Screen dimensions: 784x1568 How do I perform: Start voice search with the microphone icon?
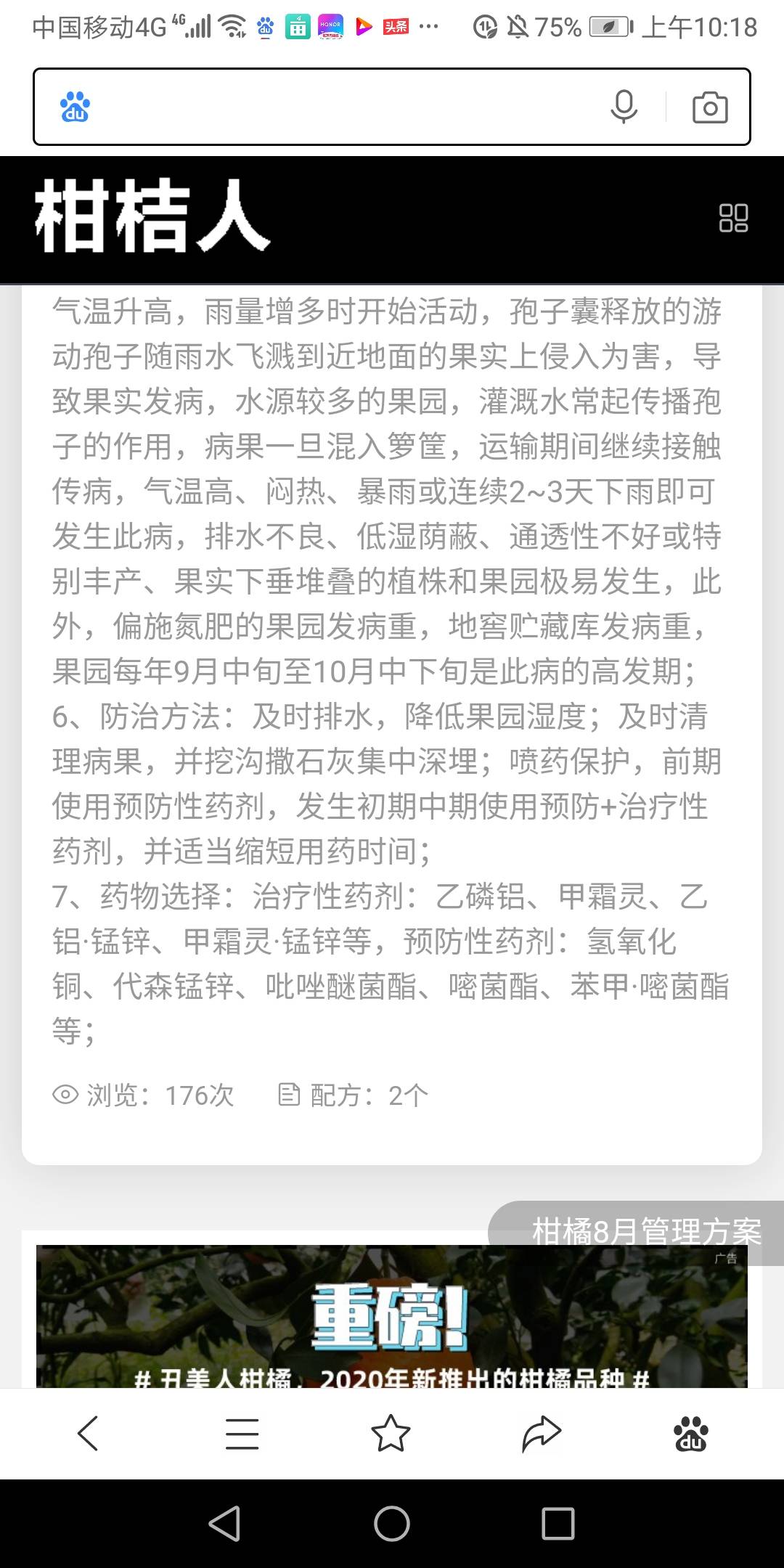624,107
